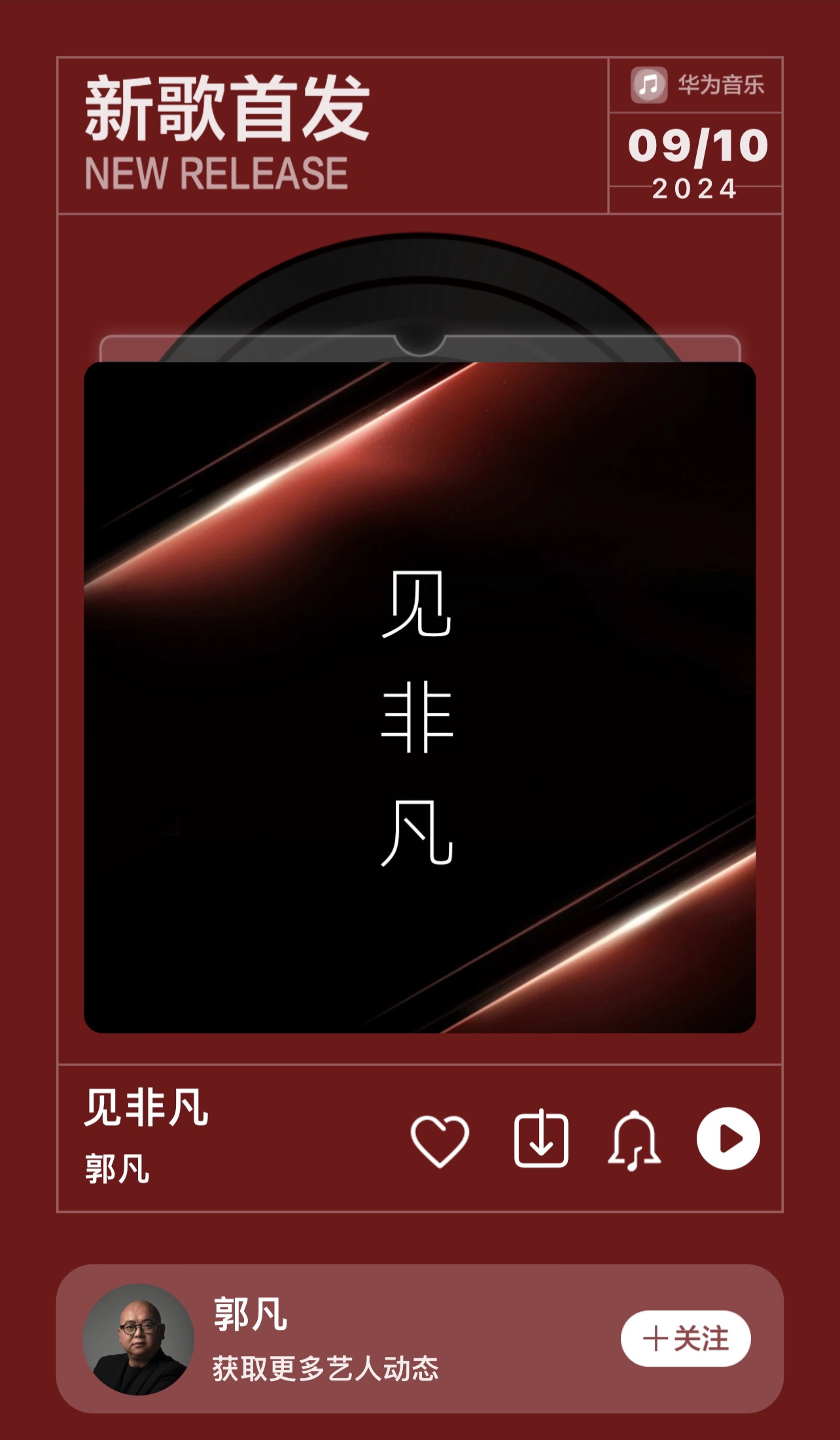Follow artist 郭凡
Image resolution: width=840 pixels, height=1440 pixels.
(x=685, y=1339)
